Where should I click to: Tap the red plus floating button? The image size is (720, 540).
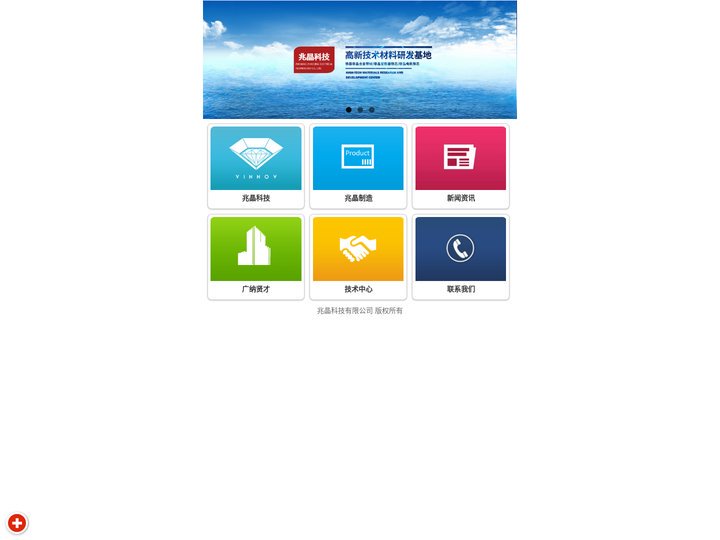pos(17,523)
